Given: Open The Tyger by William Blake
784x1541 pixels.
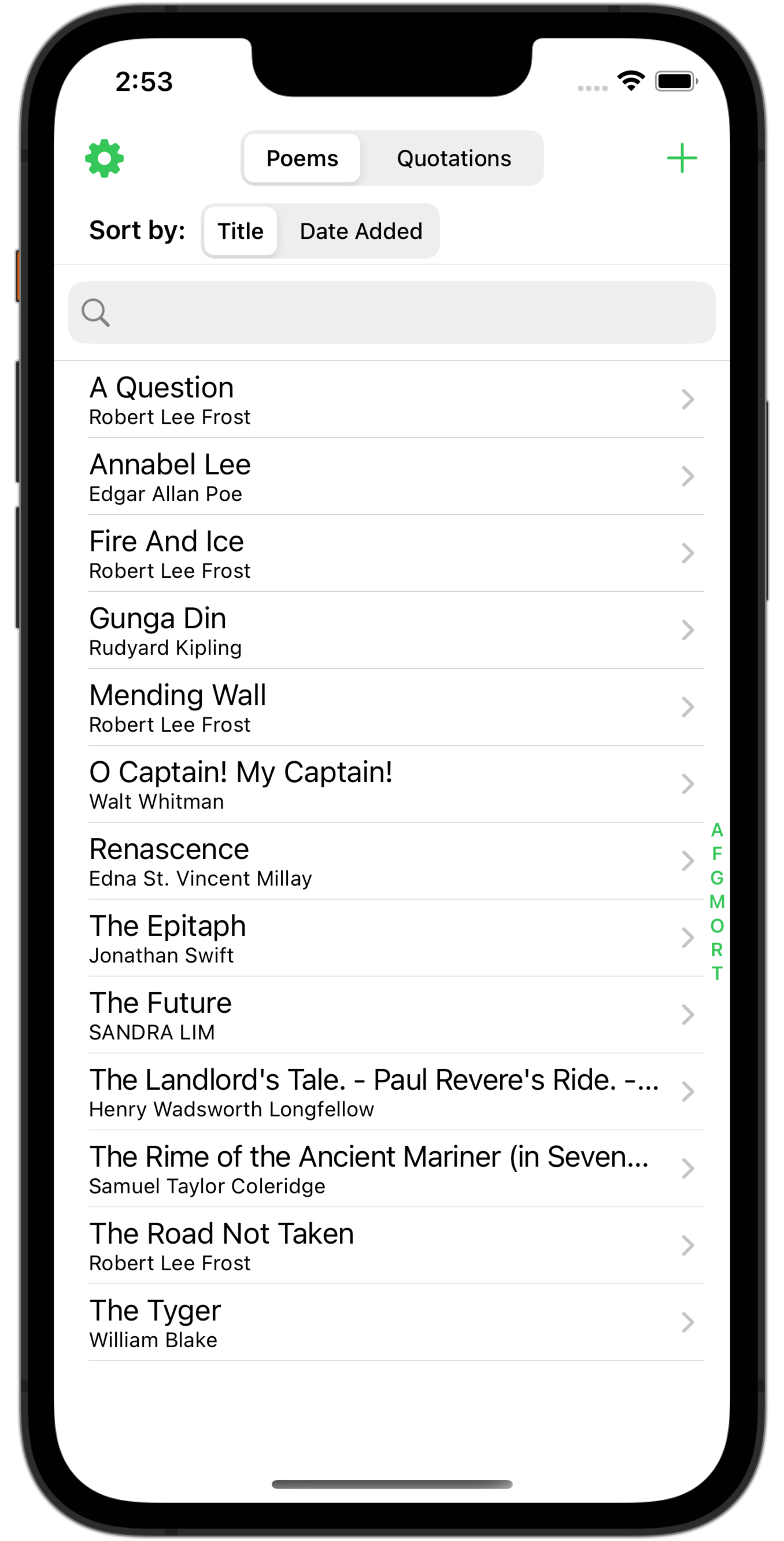Looking at the screenshot, I should (391, 1323).
